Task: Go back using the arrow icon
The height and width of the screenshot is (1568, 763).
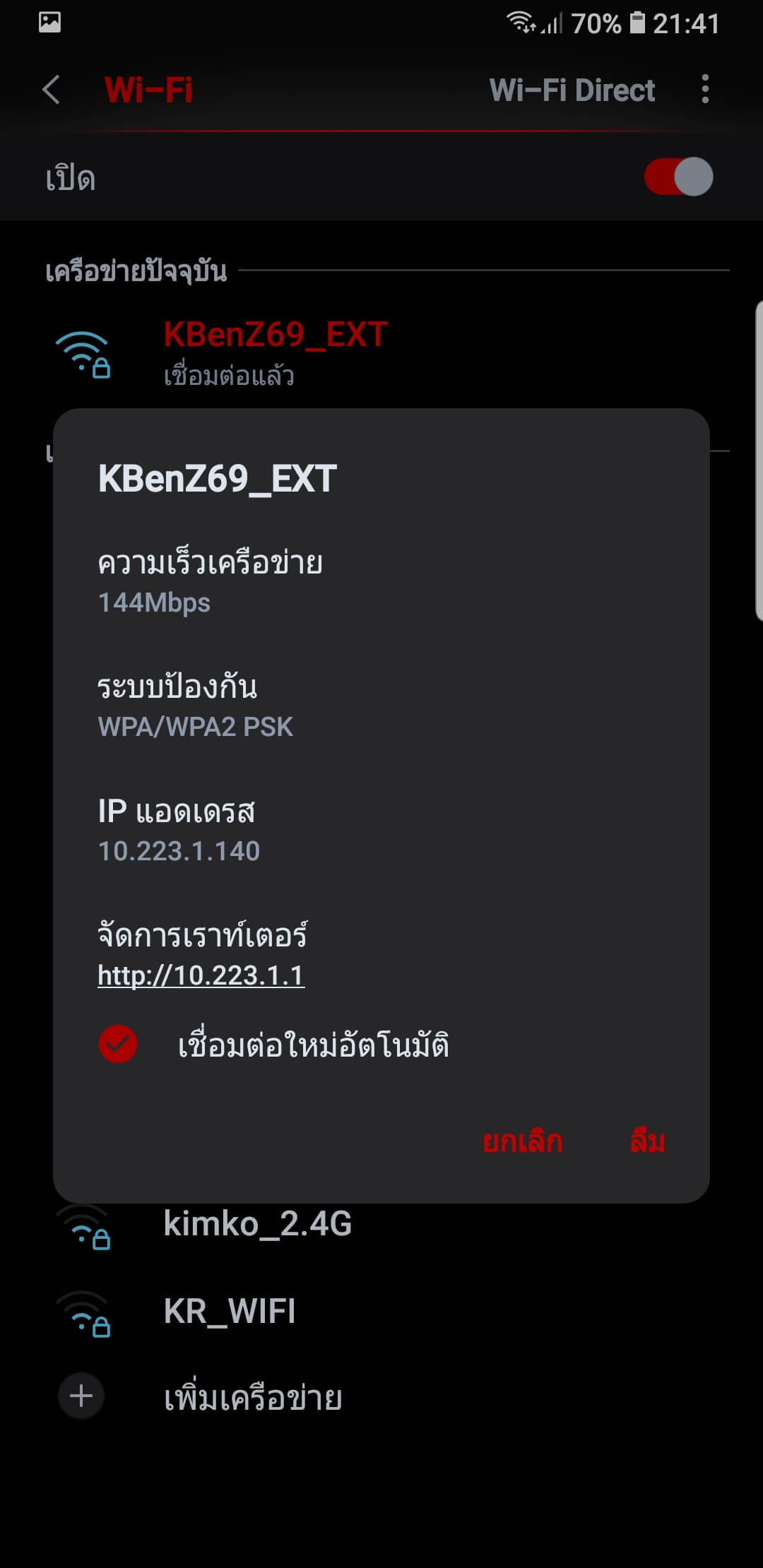Action: 52,90
